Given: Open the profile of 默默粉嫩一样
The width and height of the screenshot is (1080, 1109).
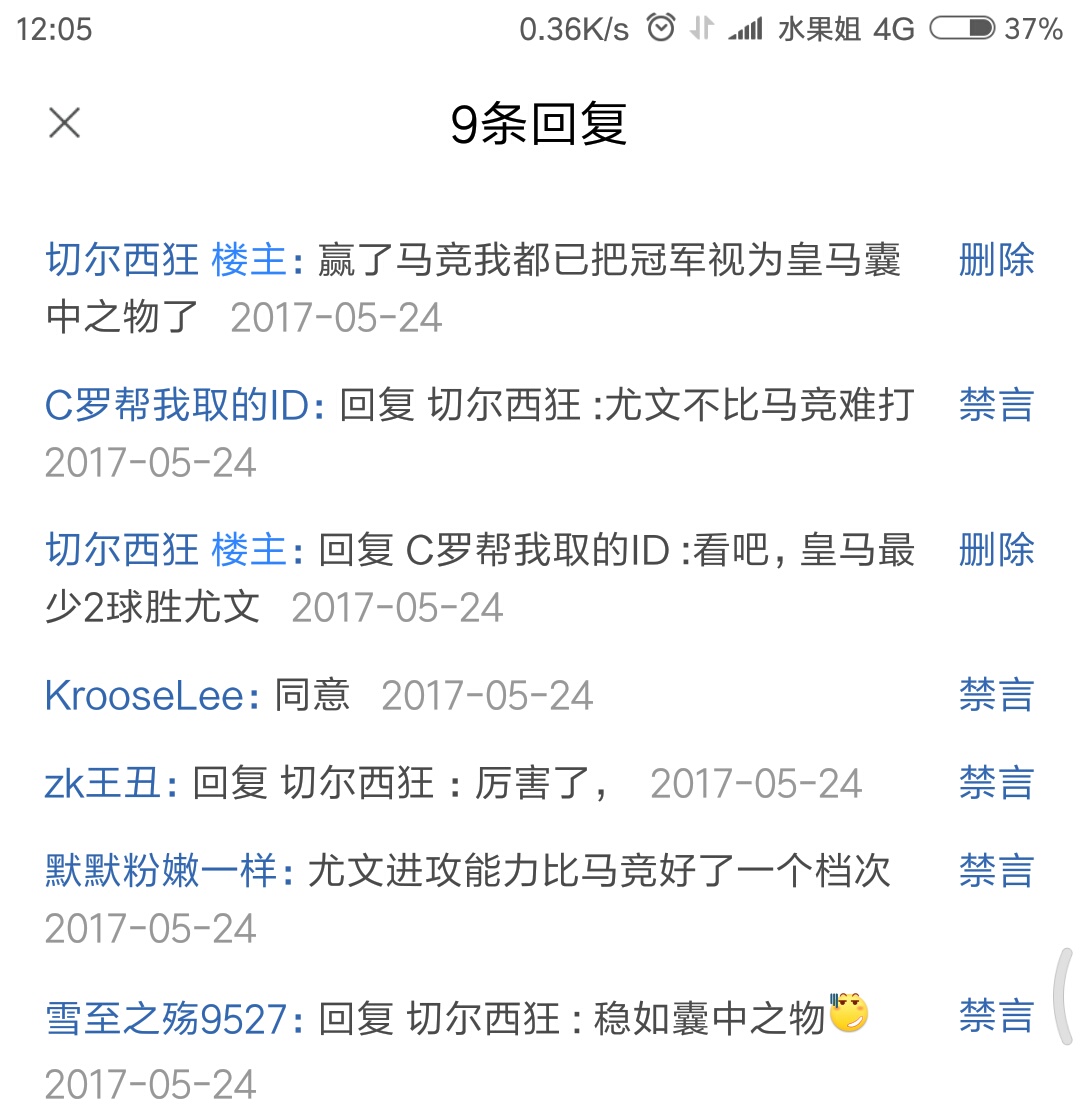Looking at the screenshot, I should tap(161, 872).
